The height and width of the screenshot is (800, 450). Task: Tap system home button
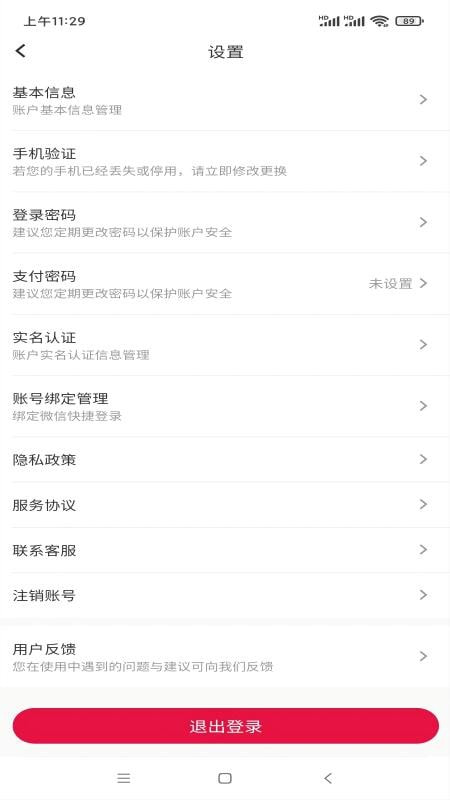[225, 778]
